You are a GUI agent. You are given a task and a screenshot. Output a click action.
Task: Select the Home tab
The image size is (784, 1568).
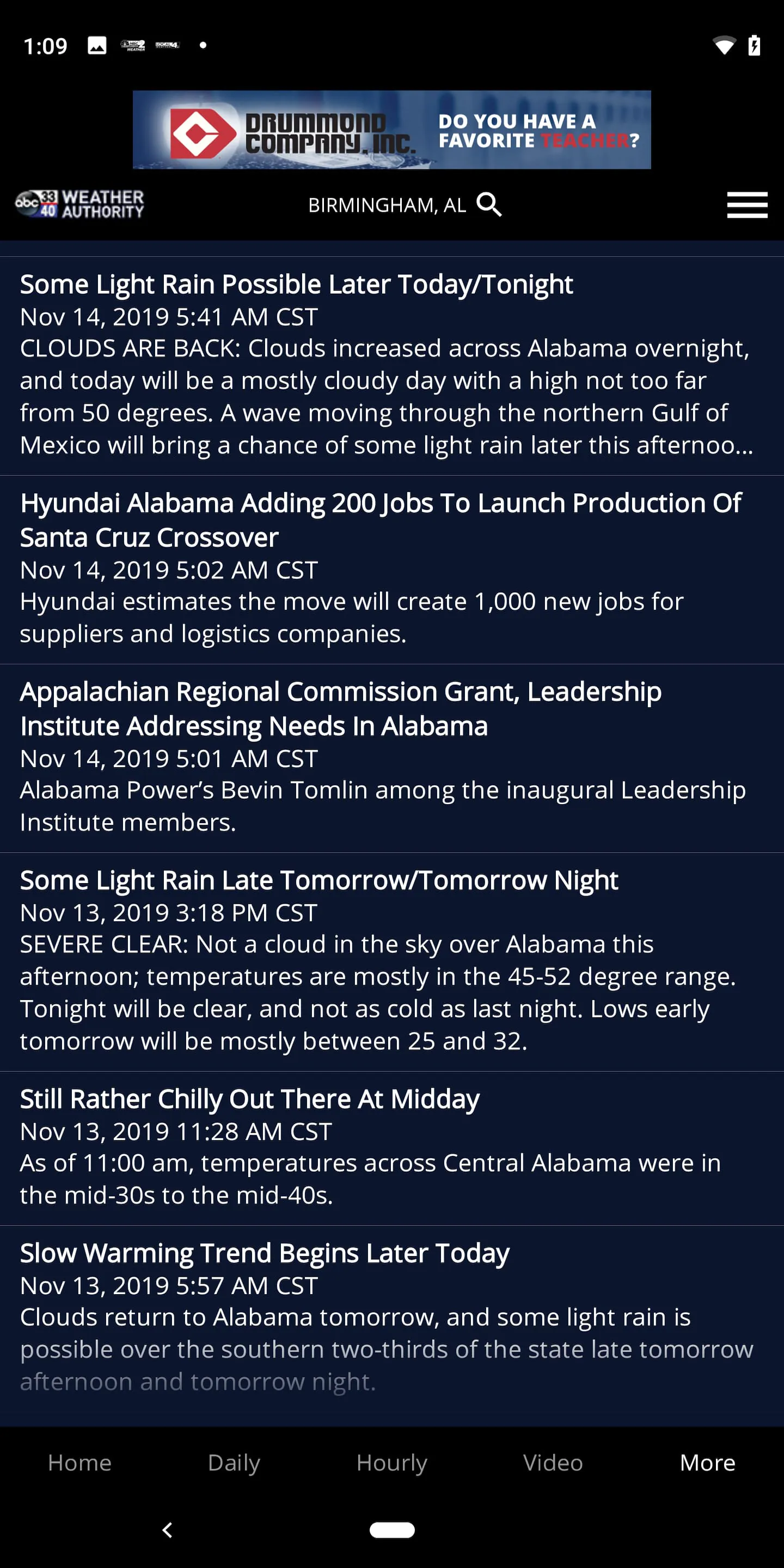point(79,1462)
